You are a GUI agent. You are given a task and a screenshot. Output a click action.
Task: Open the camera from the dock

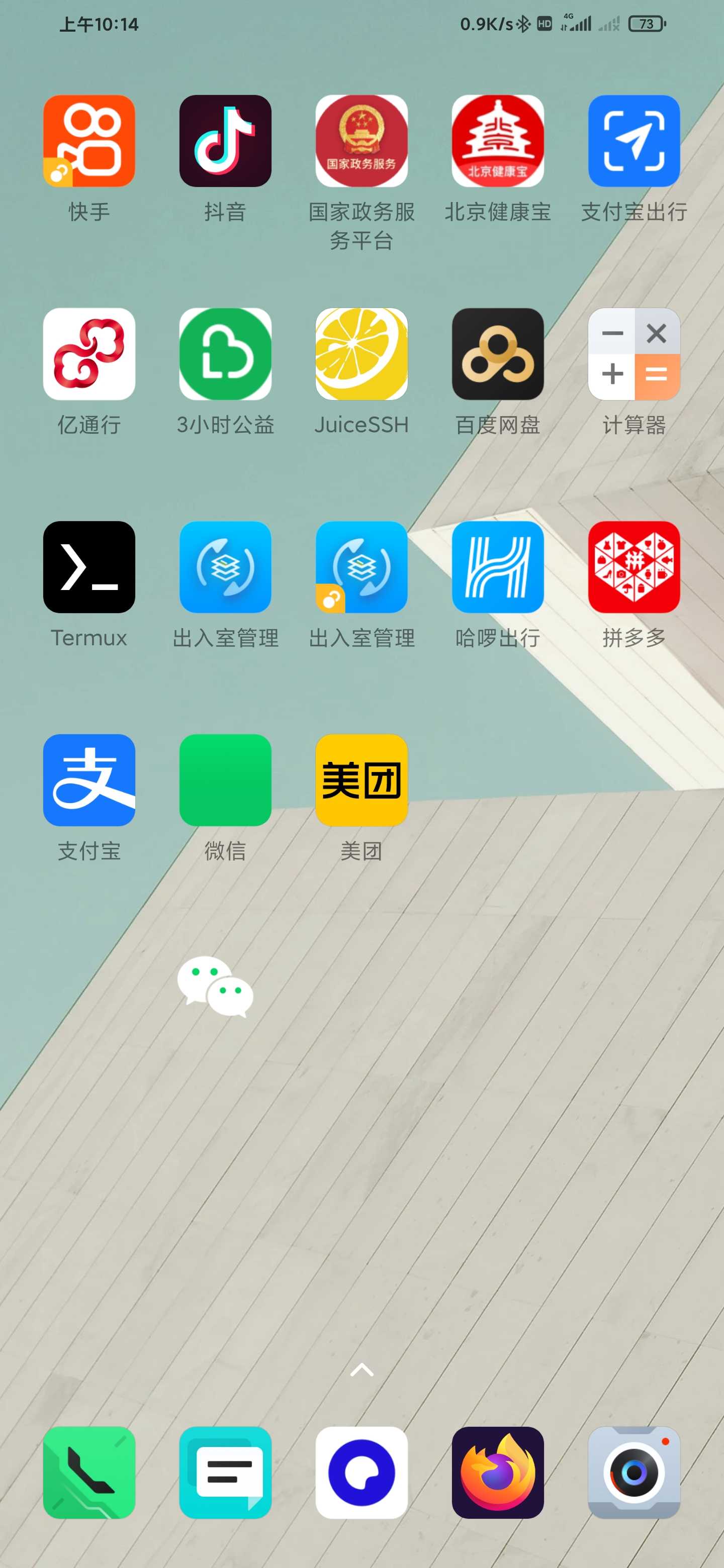[634, 1473]
